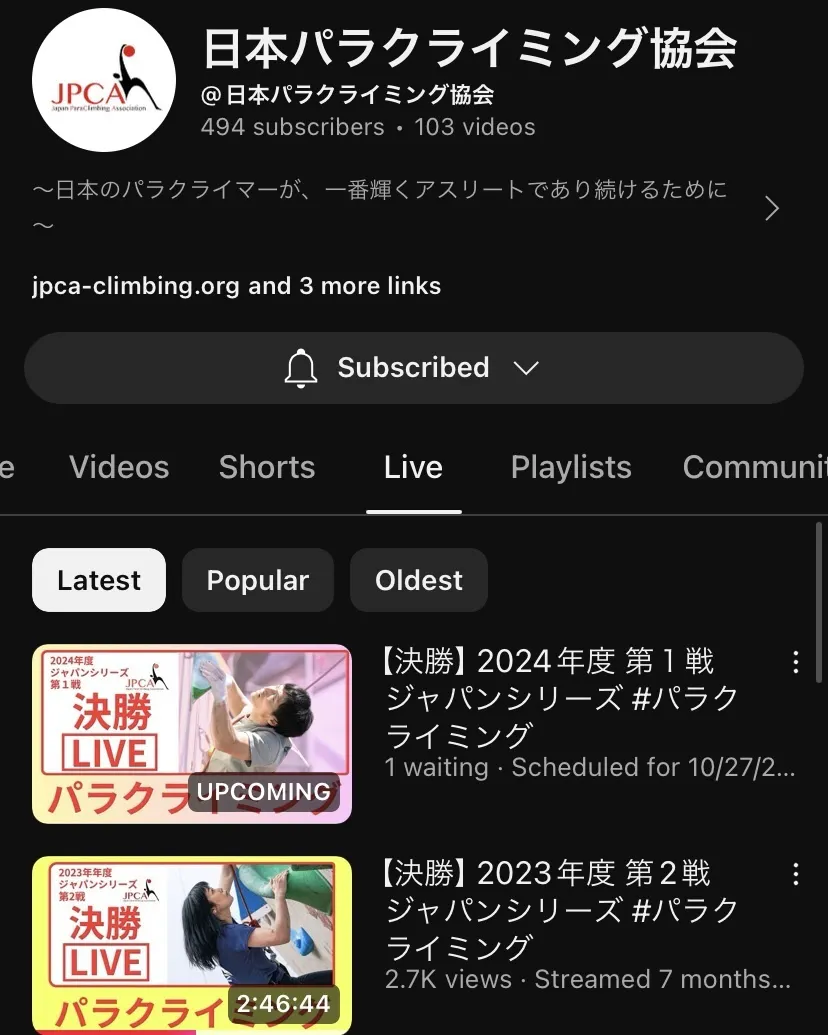Switch to the Videos tab

pos(119,467)
